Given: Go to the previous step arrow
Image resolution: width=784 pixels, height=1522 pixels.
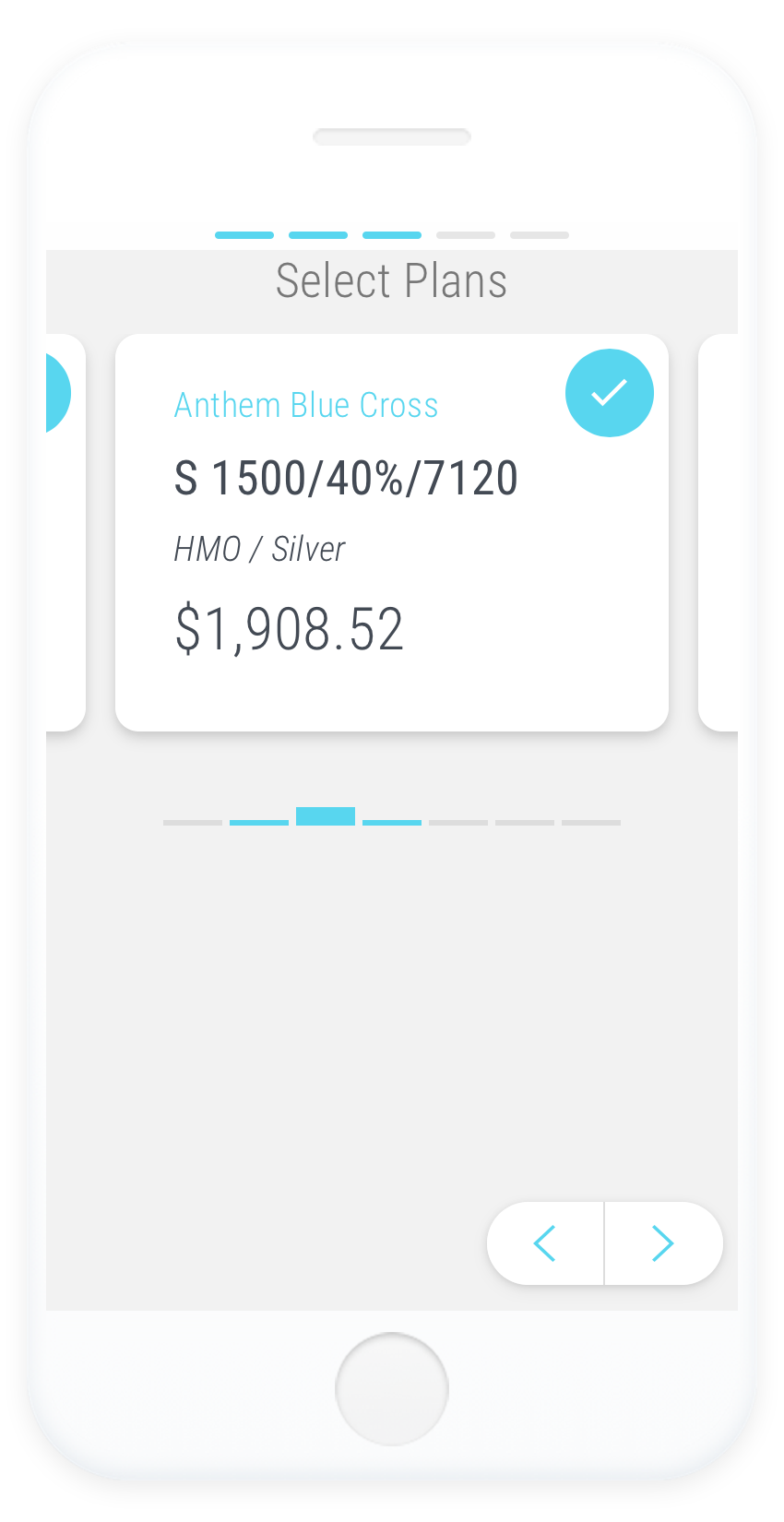Looking at the screenshot, I should (x=545, y=1243).
